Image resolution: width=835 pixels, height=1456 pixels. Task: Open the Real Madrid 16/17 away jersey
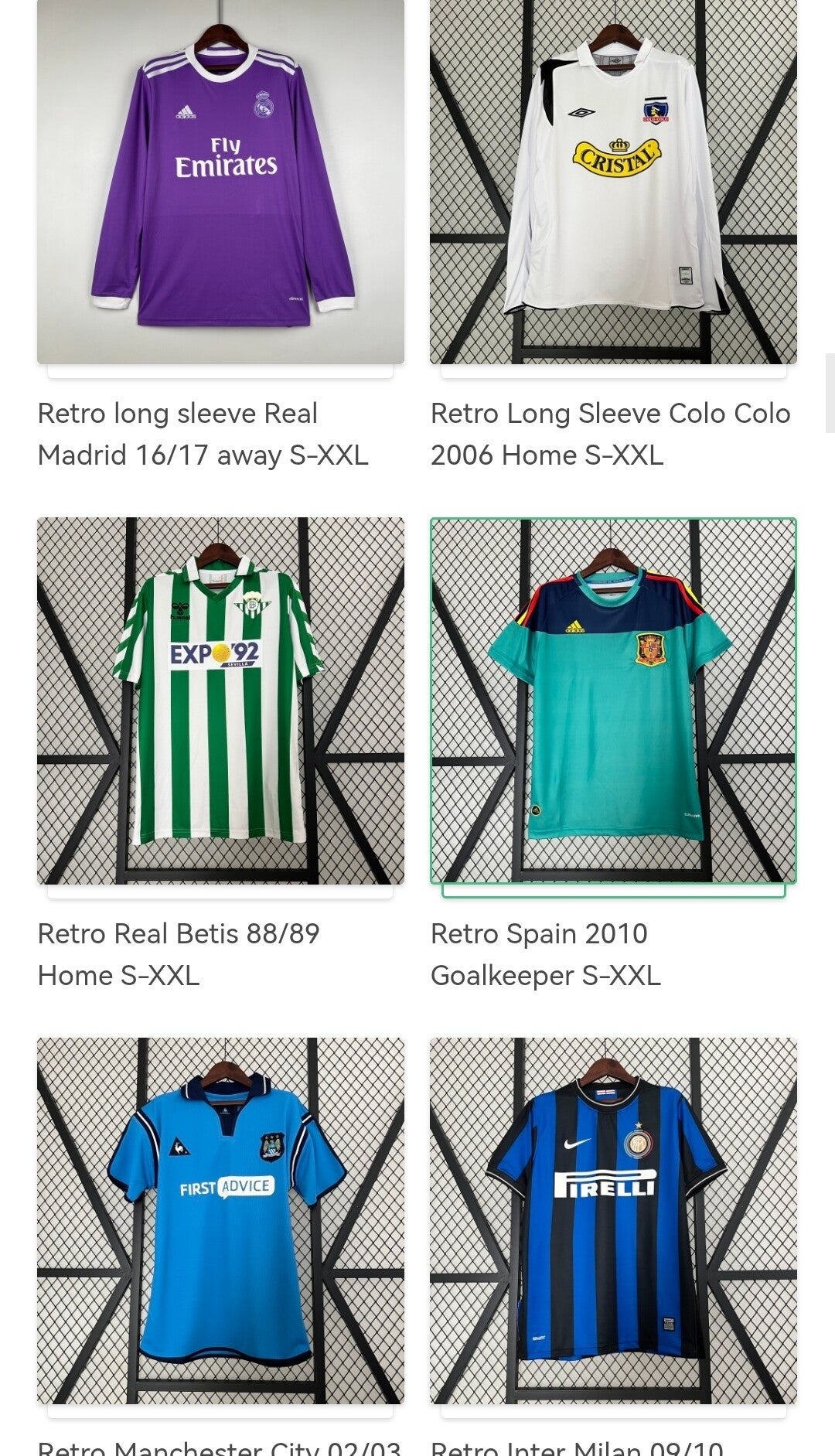click(x=220, y=182)
